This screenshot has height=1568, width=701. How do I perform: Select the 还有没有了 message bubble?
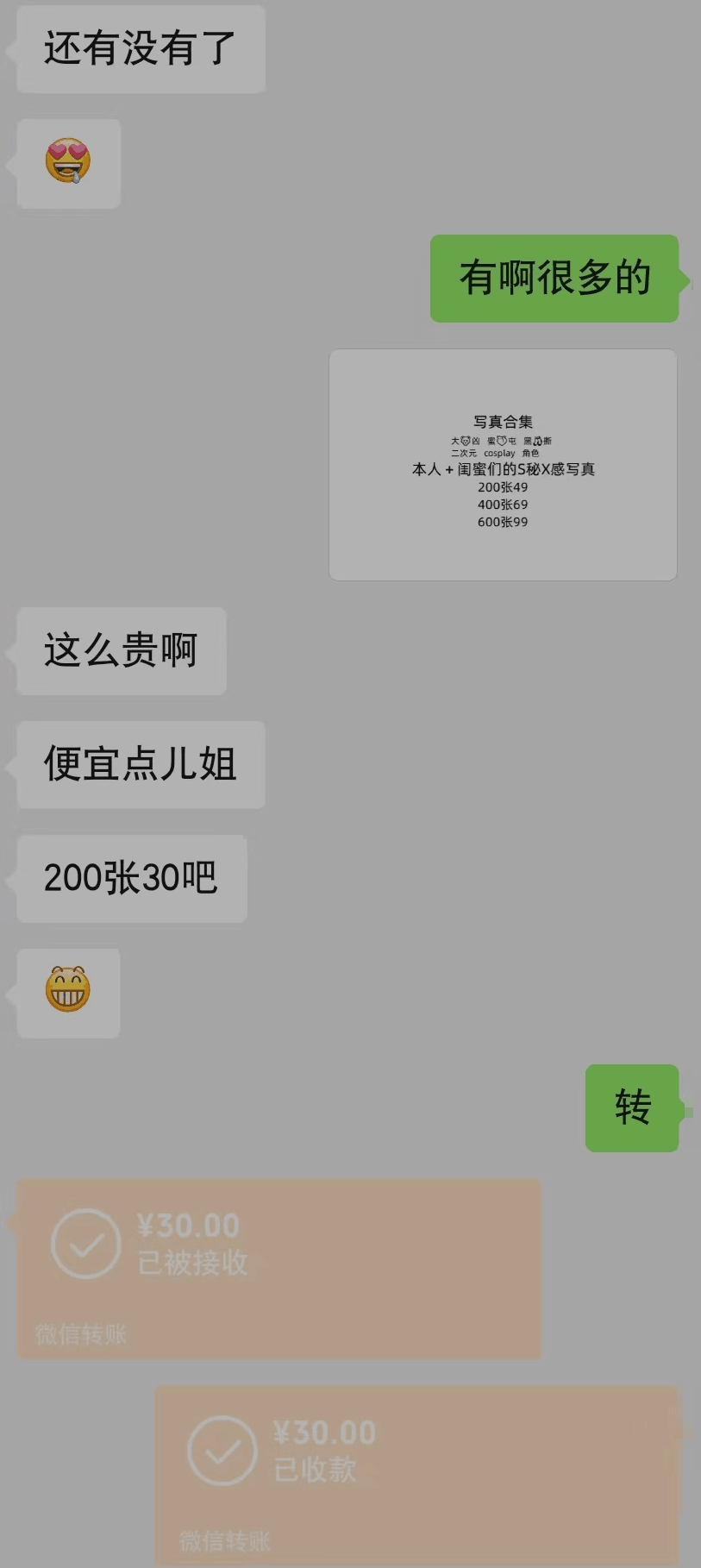point(136,49)
